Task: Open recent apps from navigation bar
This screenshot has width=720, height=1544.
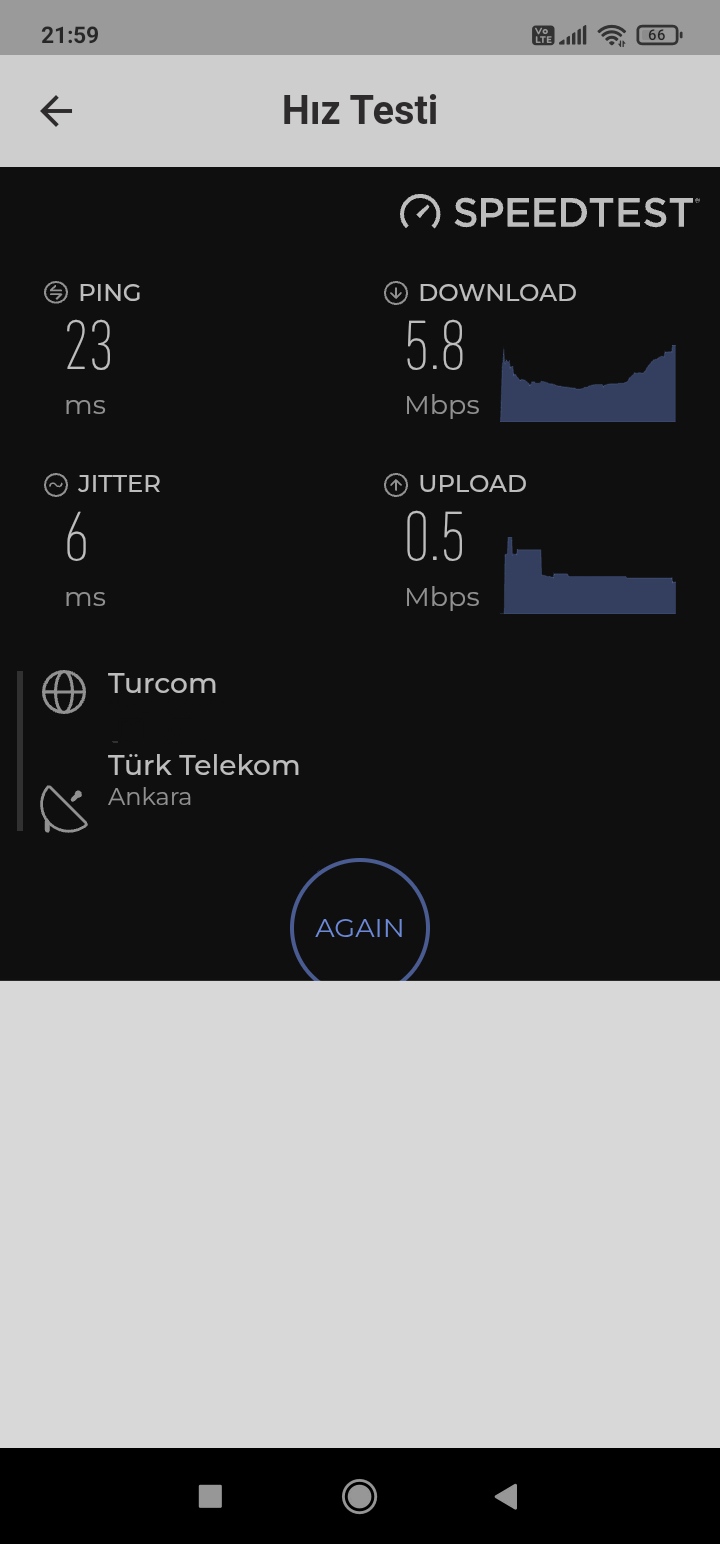Action: (210, 1496)
